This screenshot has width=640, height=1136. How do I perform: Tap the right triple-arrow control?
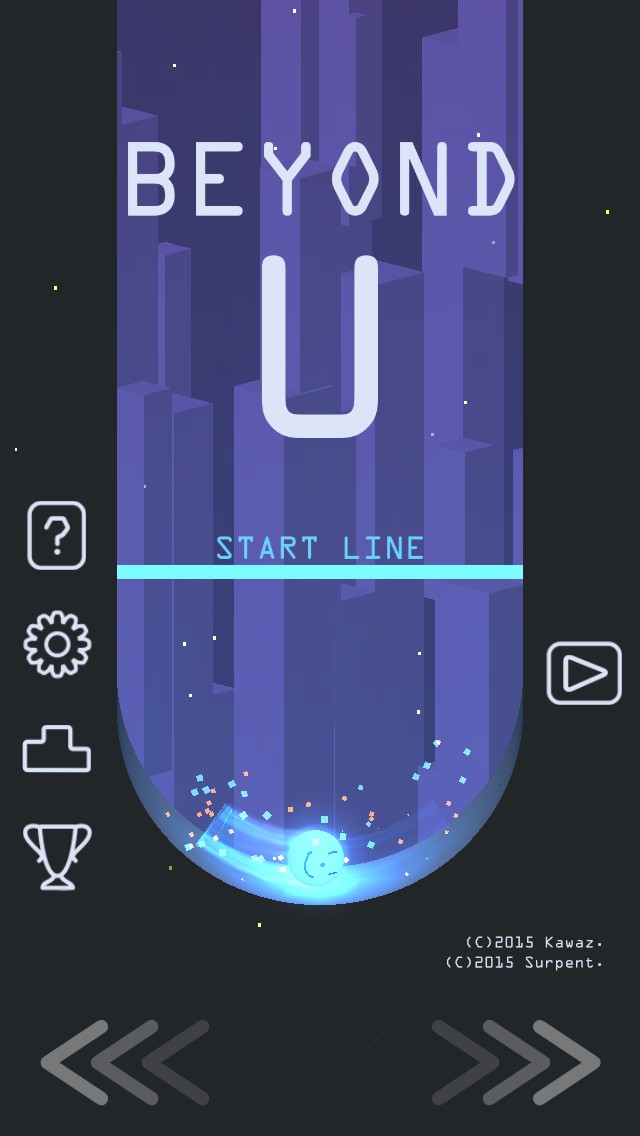pyautogui.click(x=515, y=1062)
